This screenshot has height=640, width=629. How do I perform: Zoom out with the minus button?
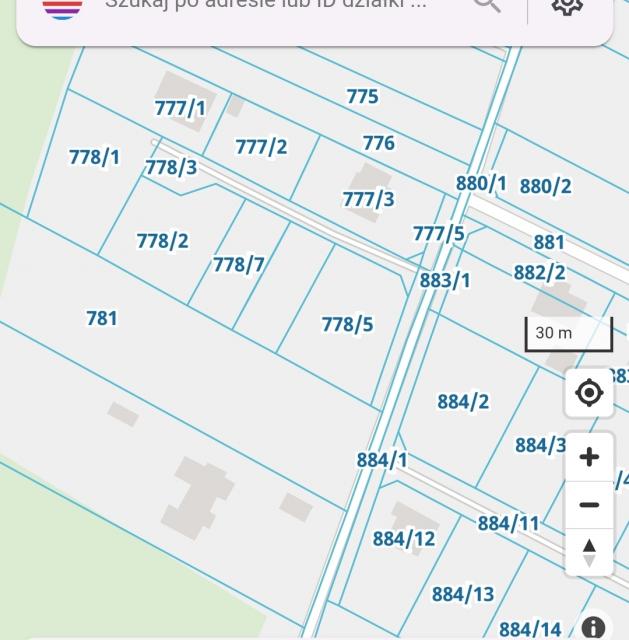tap(589, 505)
